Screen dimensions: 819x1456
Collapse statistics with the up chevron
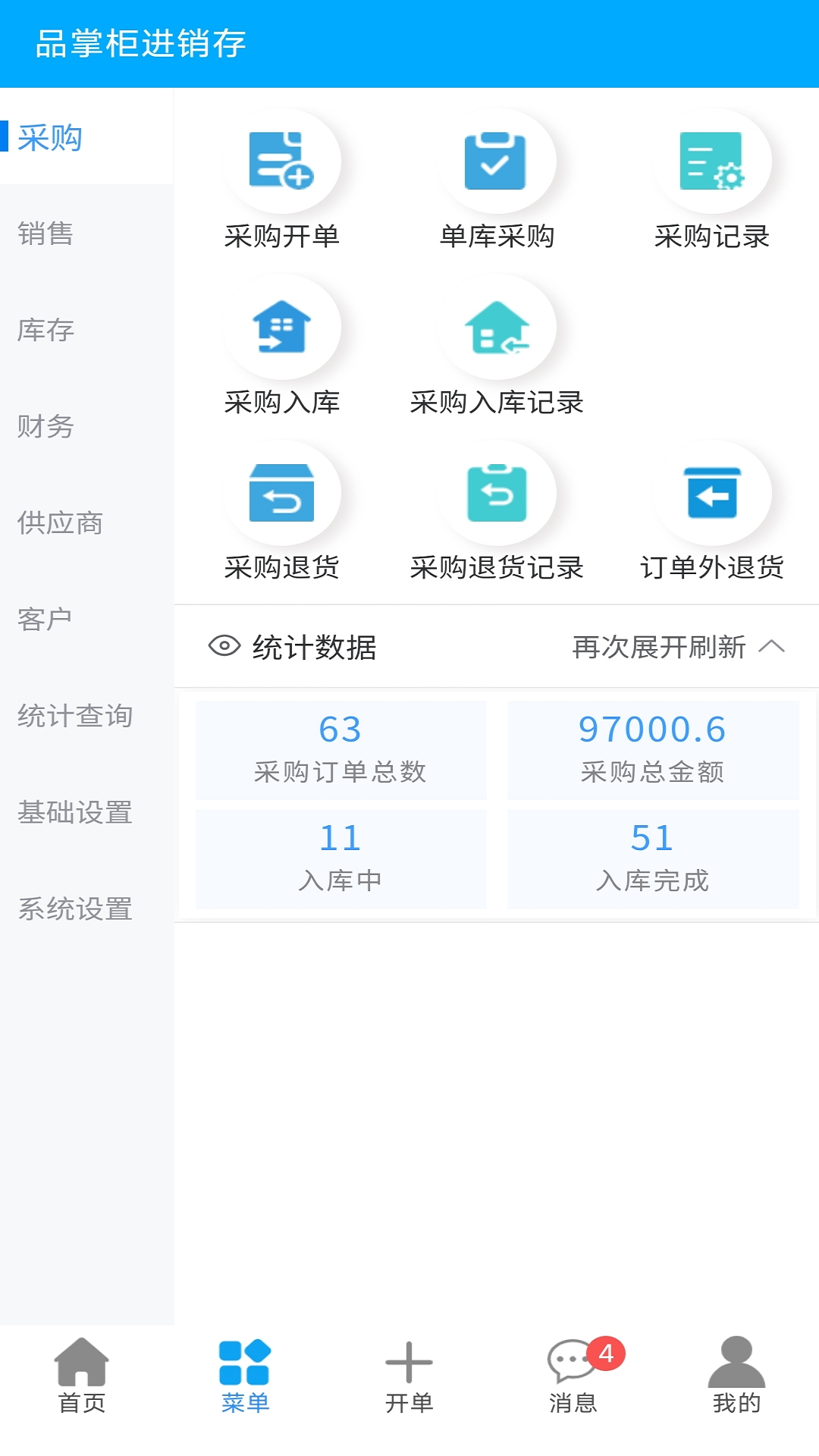(772, 647)
